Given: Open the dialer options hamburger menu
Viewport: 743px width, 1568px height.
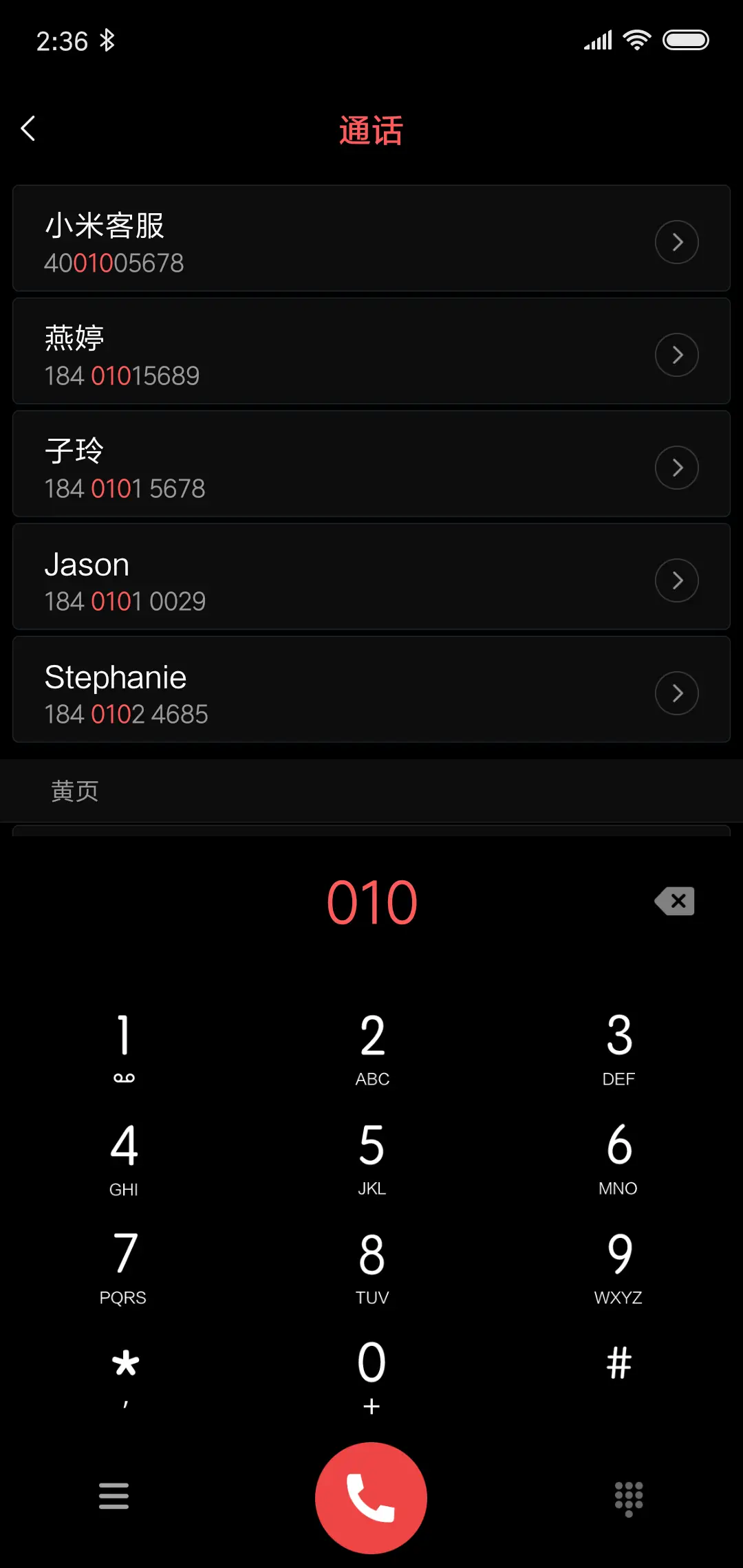Looking at the screenshot, I should (114, 1496).
